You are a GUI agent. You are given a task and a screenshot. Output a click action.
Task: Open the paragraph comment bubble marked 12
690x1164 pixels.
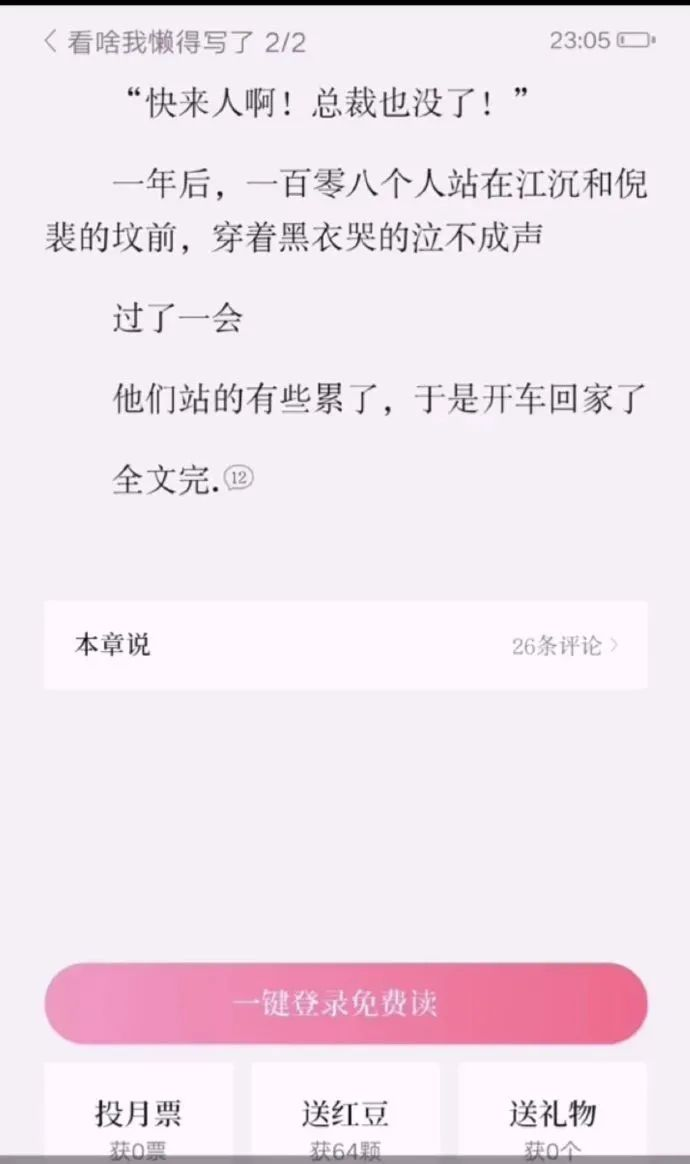240,478
